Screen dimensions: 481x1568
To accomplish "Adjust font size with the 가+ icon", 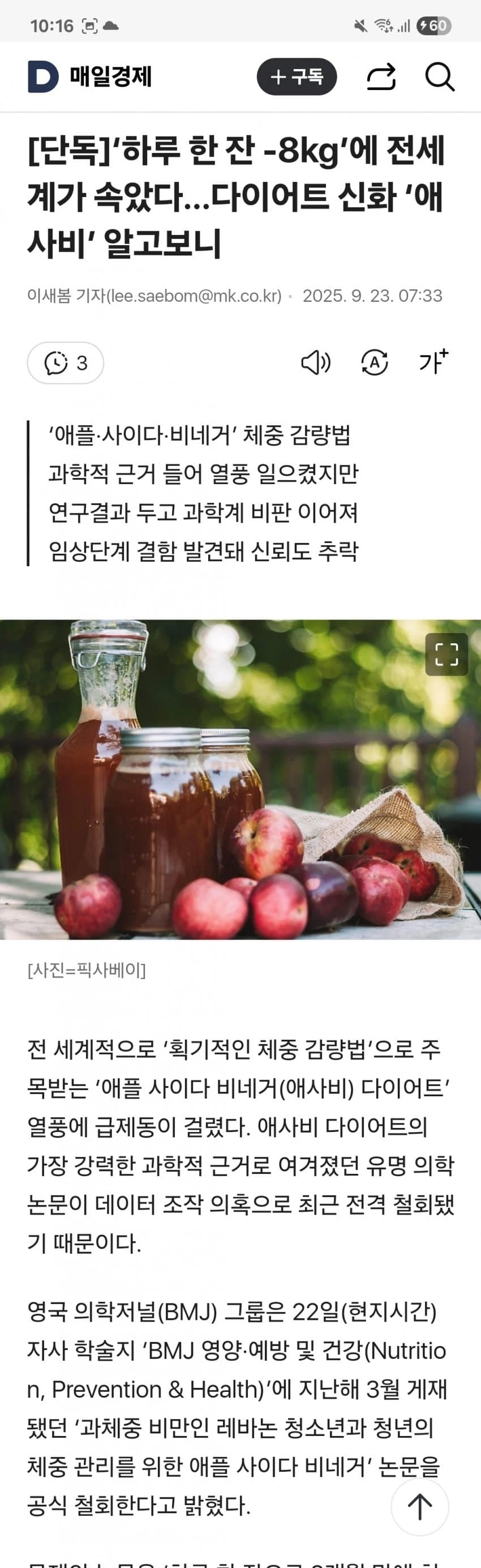I will [x=433, y=362].
